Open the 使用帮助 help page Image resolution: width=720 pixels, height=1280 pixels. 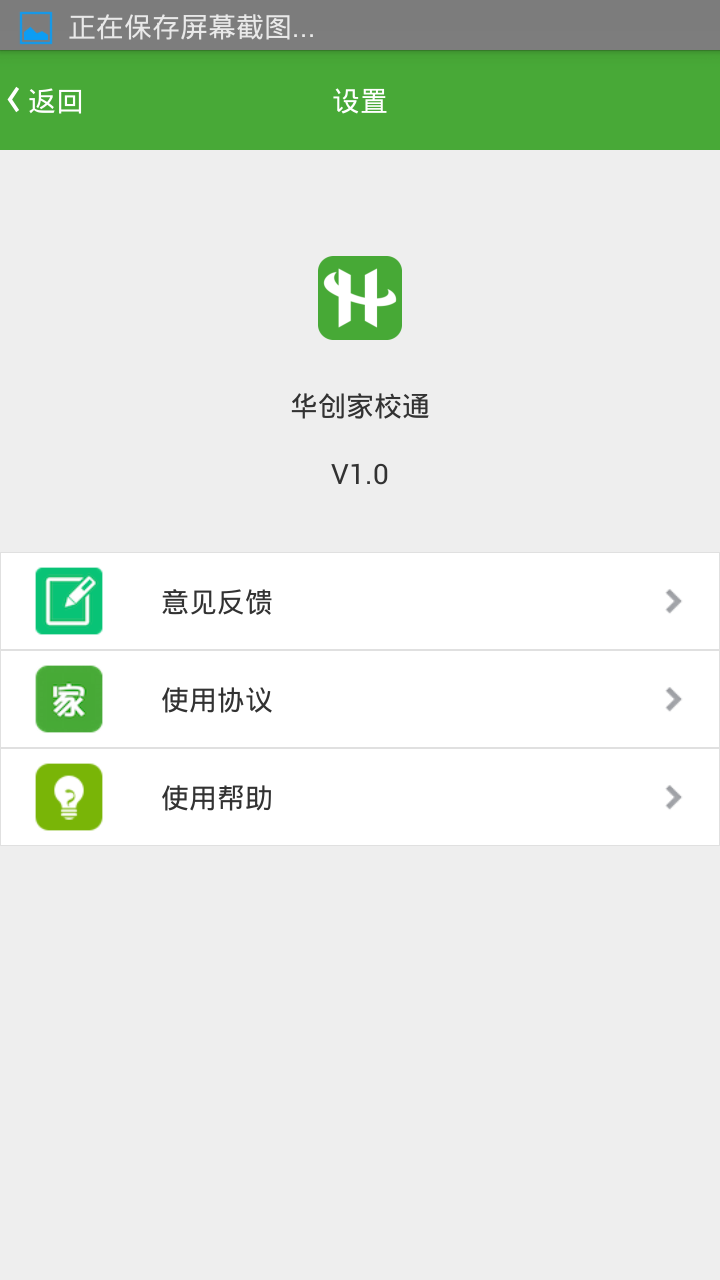tap(217, 796)
